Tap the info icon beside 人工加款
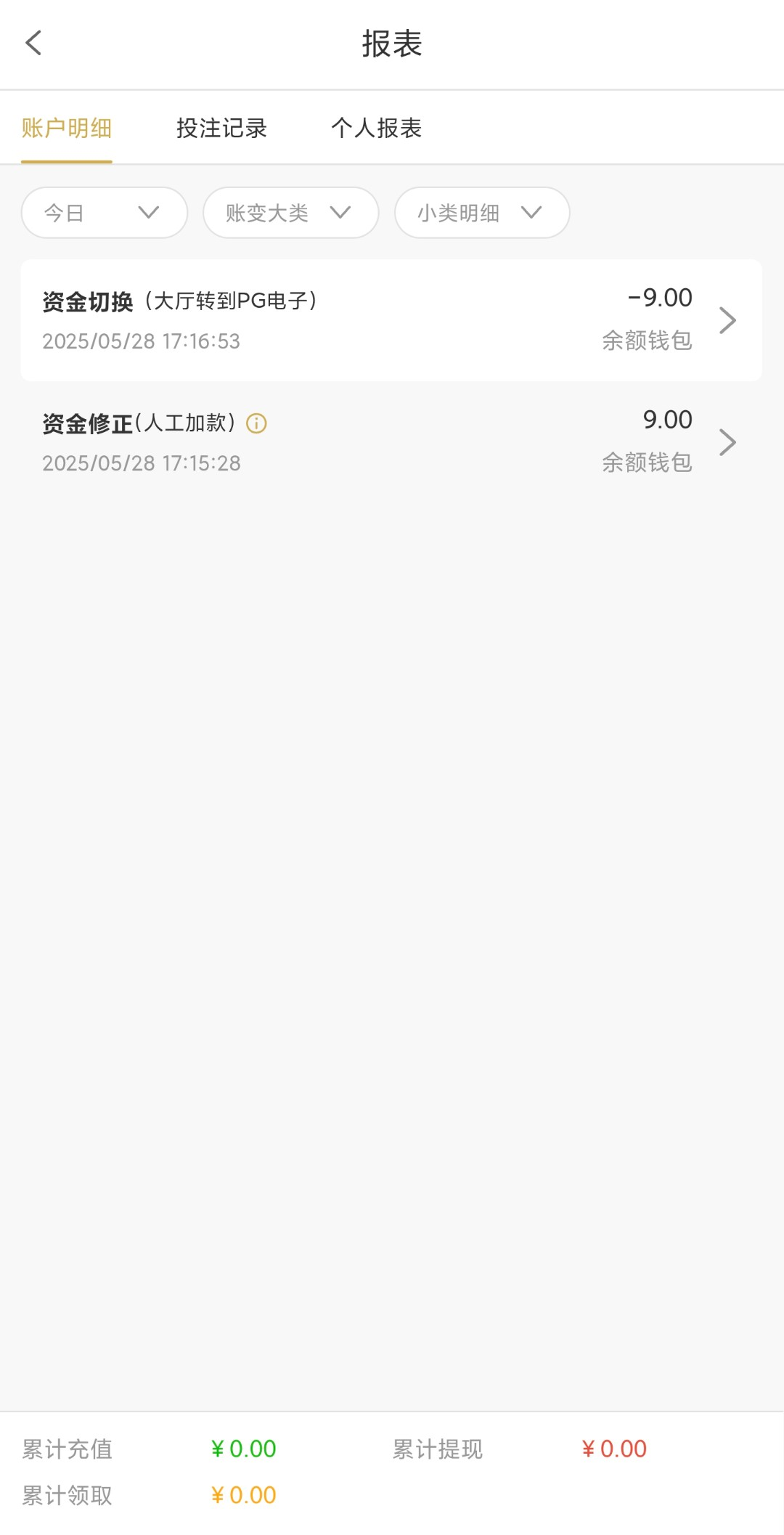784x1535 pixels. [x=256, y=423]
